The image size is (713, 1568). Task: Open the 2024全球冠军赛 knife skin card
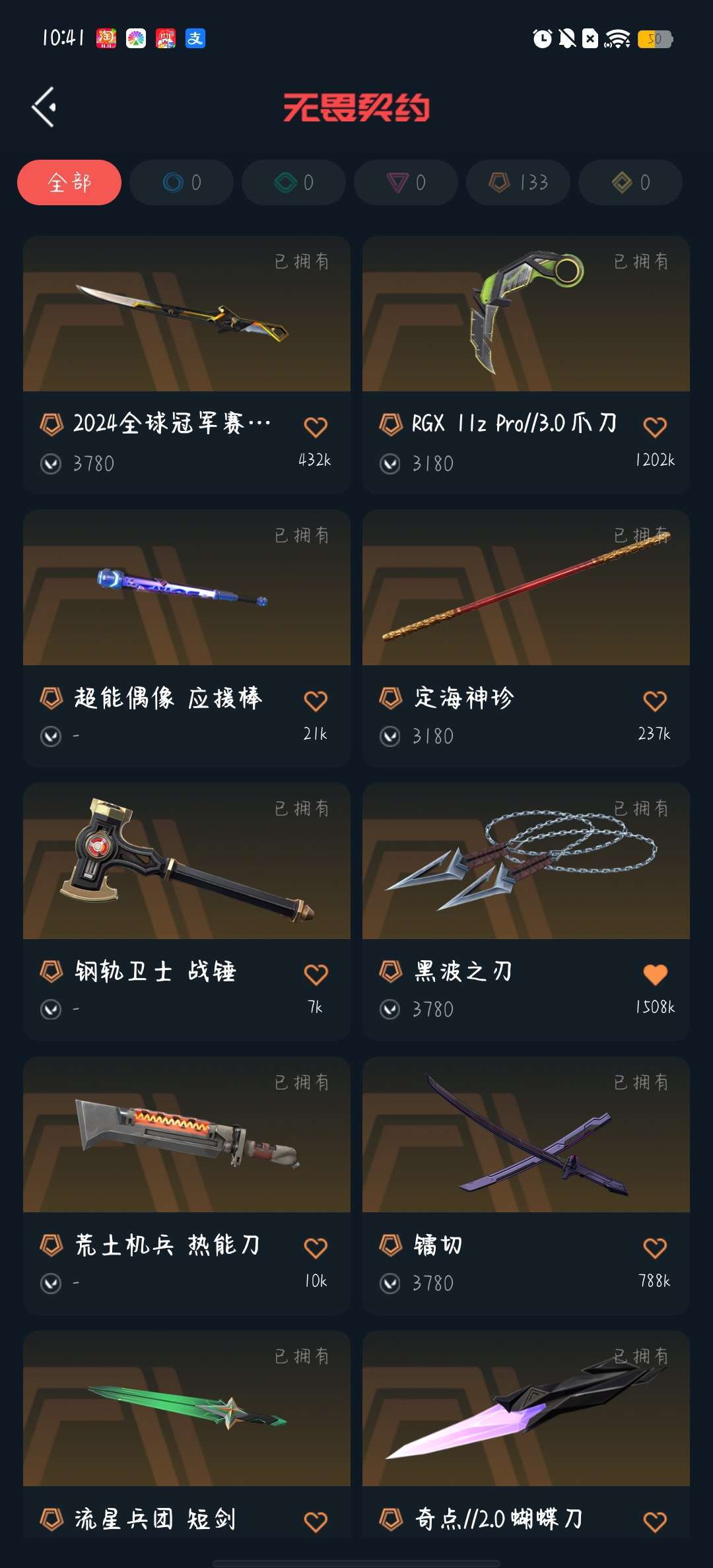click(187, 314)
